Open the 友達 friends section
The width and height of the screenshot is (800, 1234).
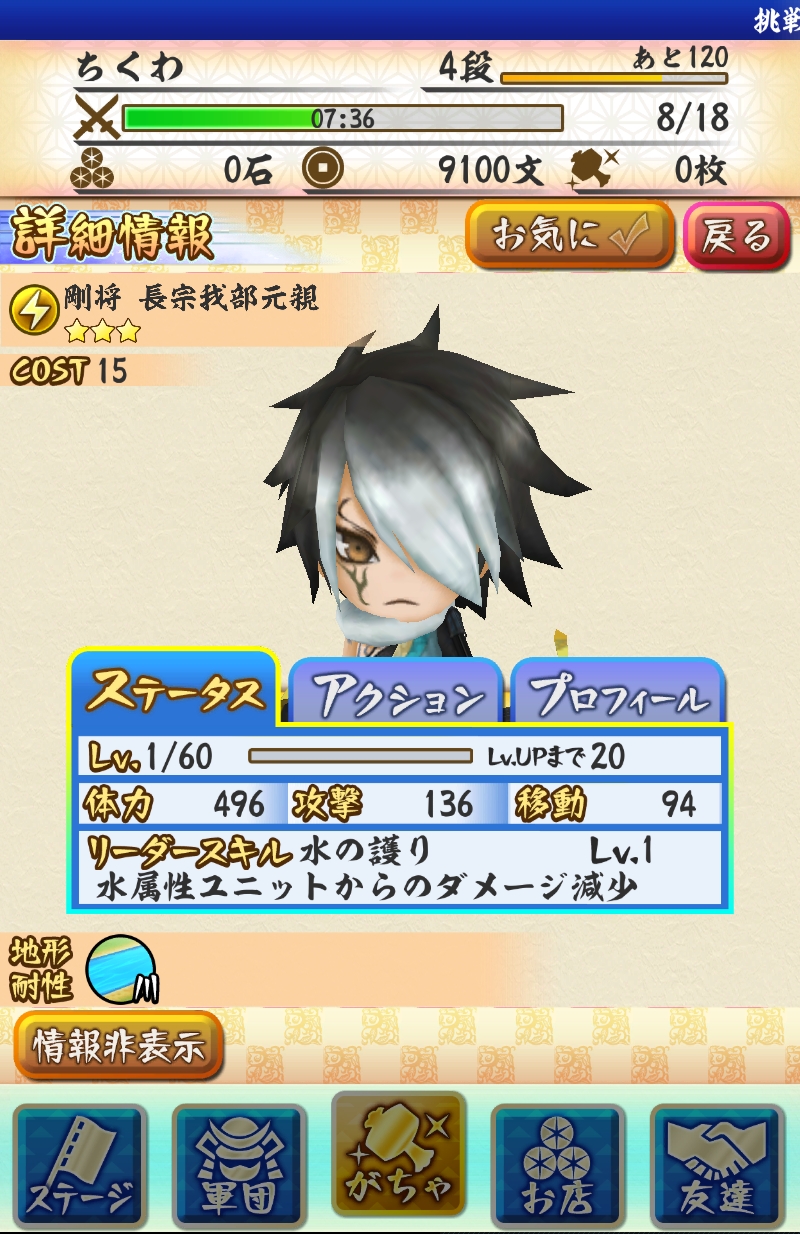(717, 1164)
